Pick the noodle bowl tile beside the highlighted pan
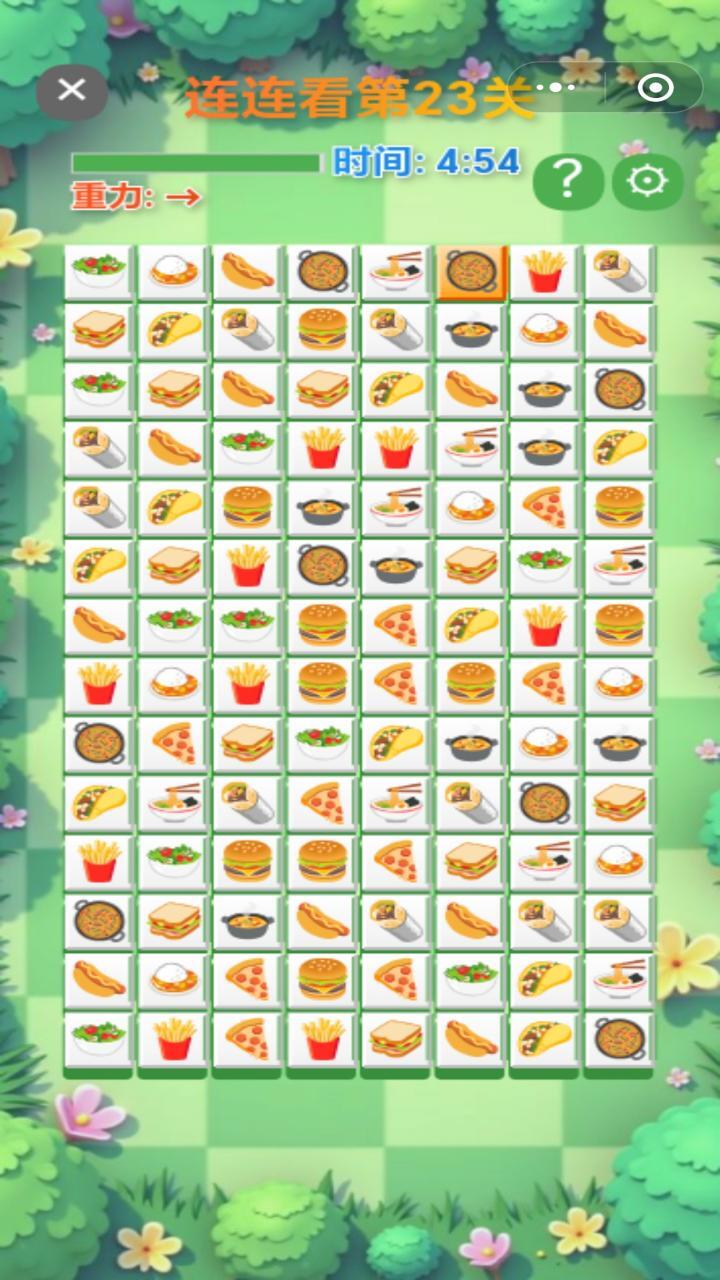The height and width of the screenshot is (1280, 720). [x=397, y=271]
